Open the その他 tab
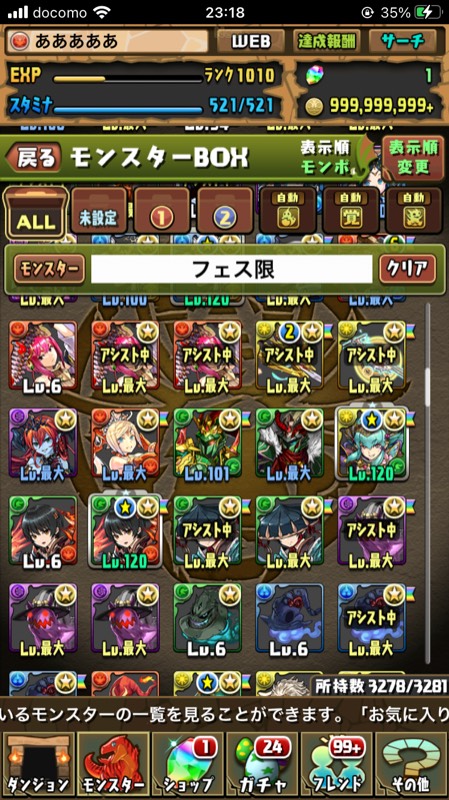 (411, 765)
